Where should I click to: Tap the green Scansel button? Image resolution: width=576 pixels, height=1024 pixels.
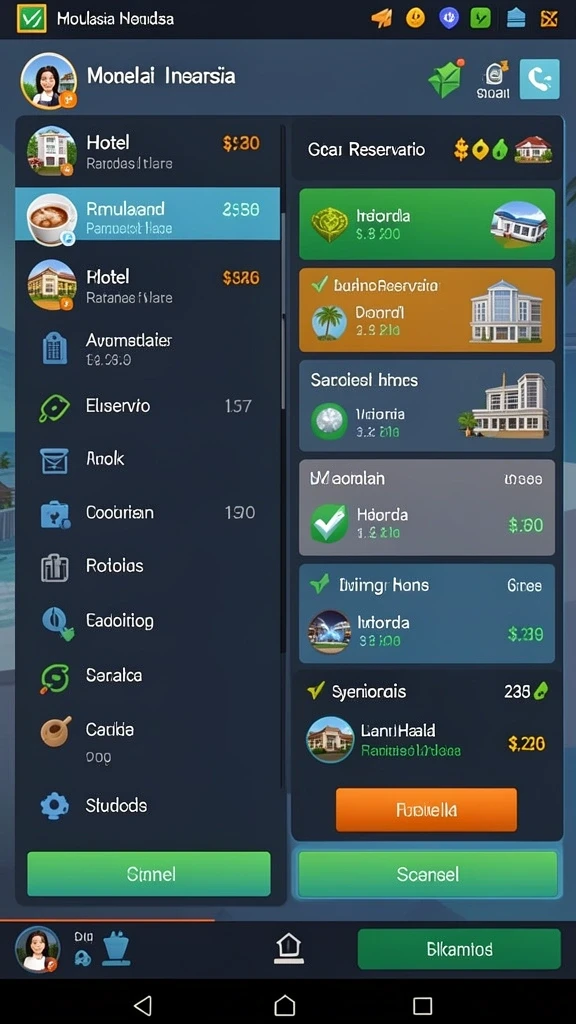pos(428,874)
